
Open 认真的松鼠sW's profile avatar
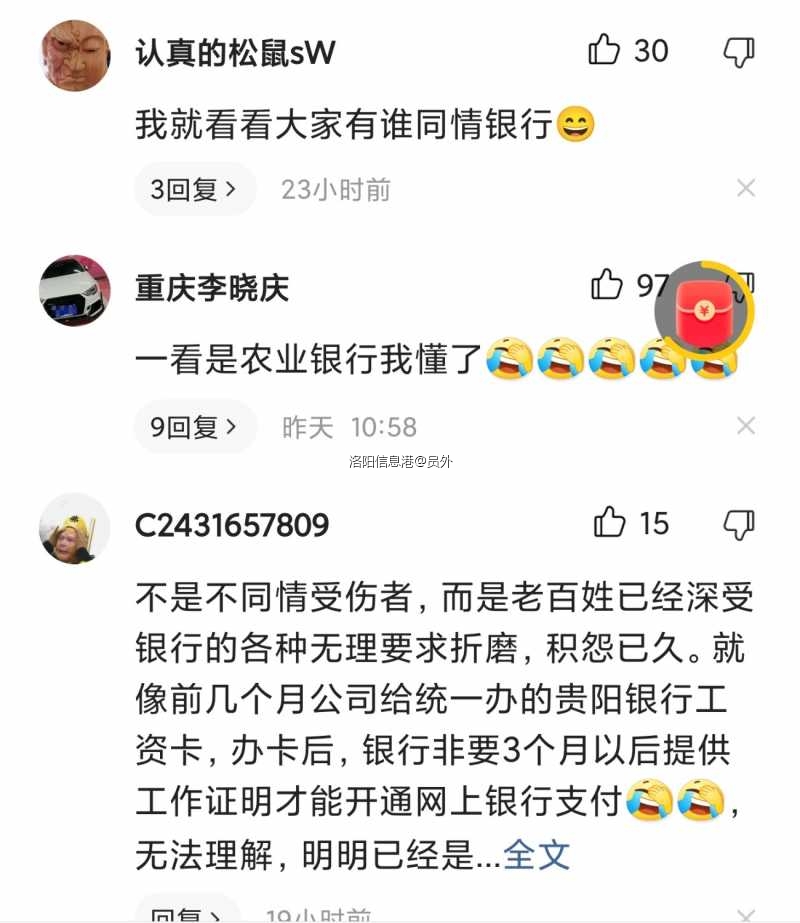click(x=74, y=56)
